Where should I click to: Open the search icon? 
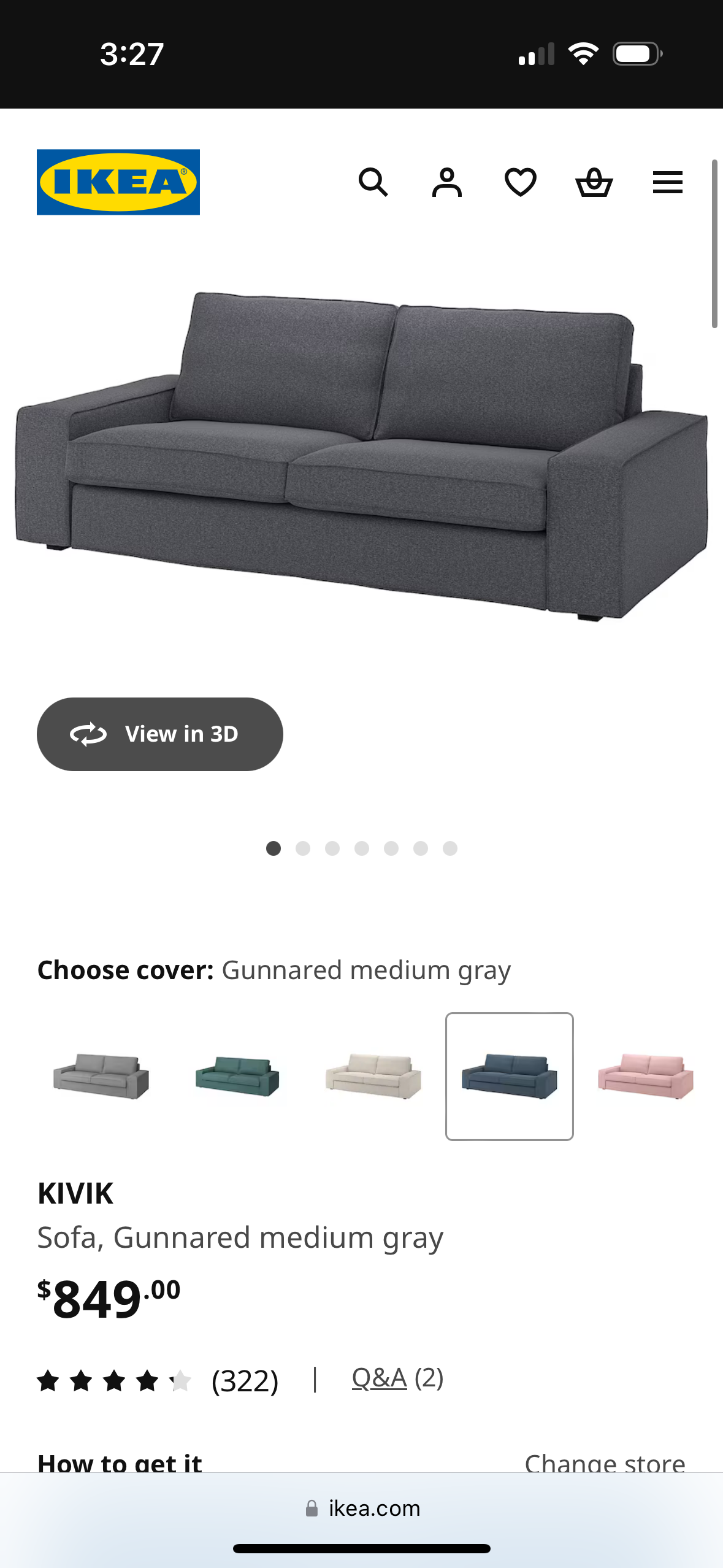click(x=373, y=182)
